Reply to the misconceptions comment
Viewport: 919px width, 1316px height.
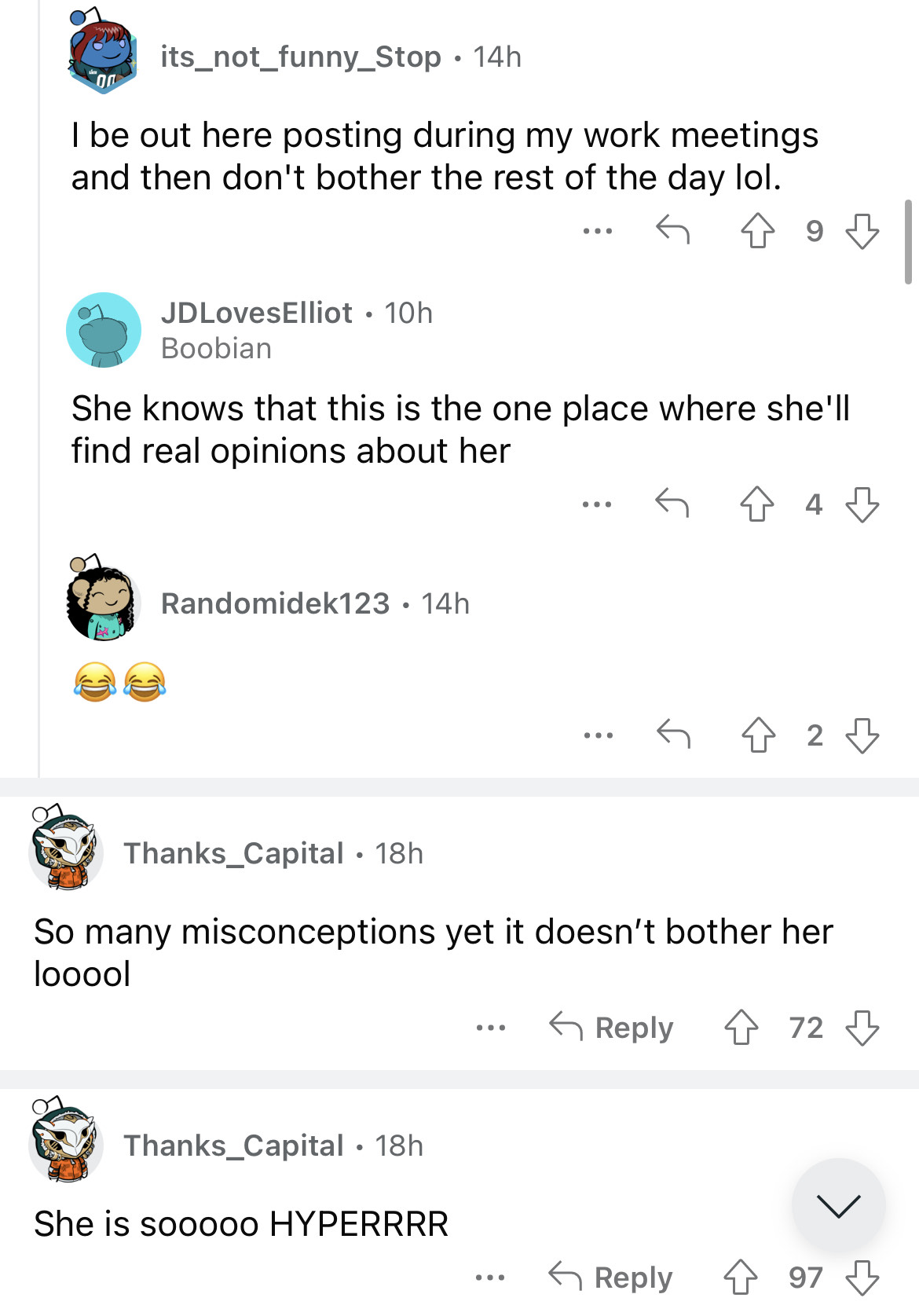(612, 1027)
